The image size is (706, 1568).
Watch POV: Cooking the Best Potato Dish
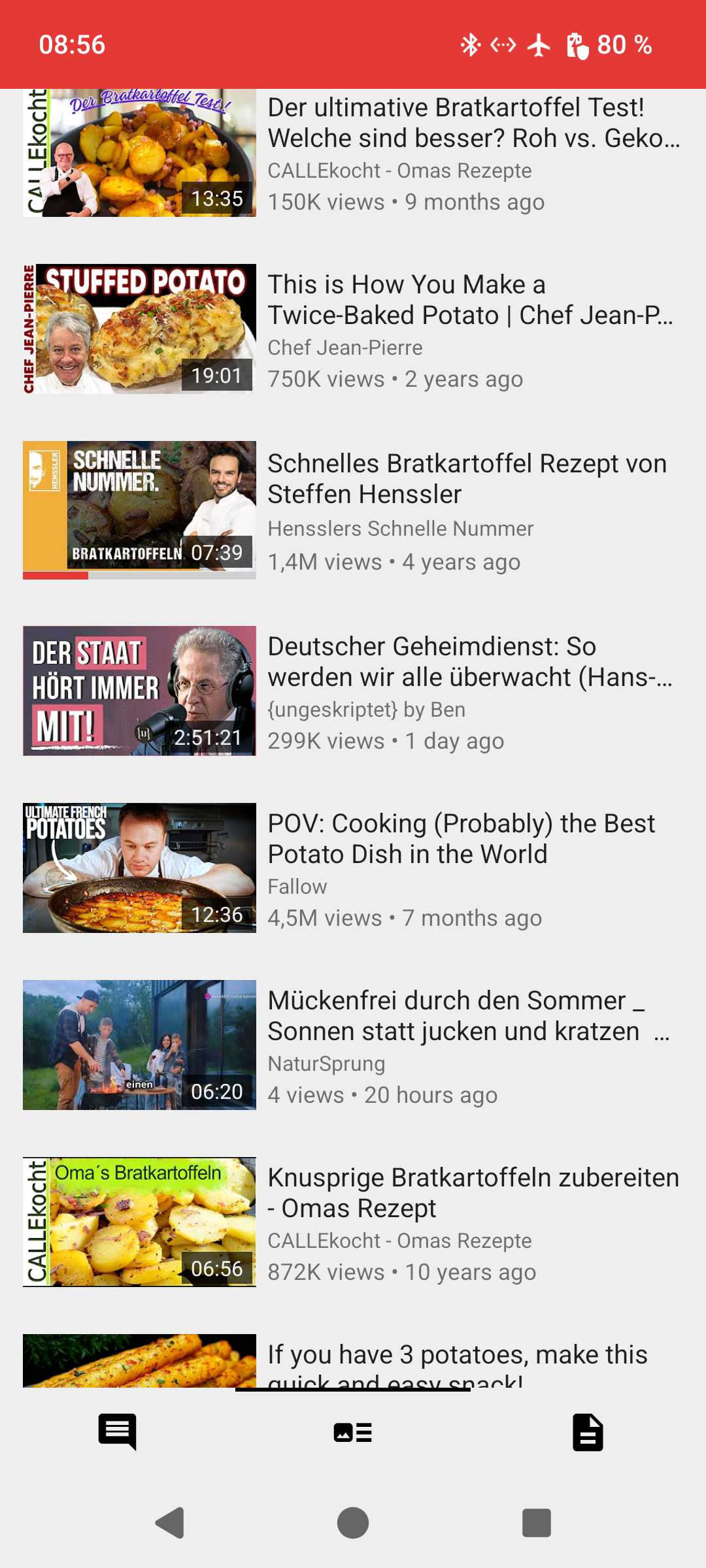click(353, 868)
